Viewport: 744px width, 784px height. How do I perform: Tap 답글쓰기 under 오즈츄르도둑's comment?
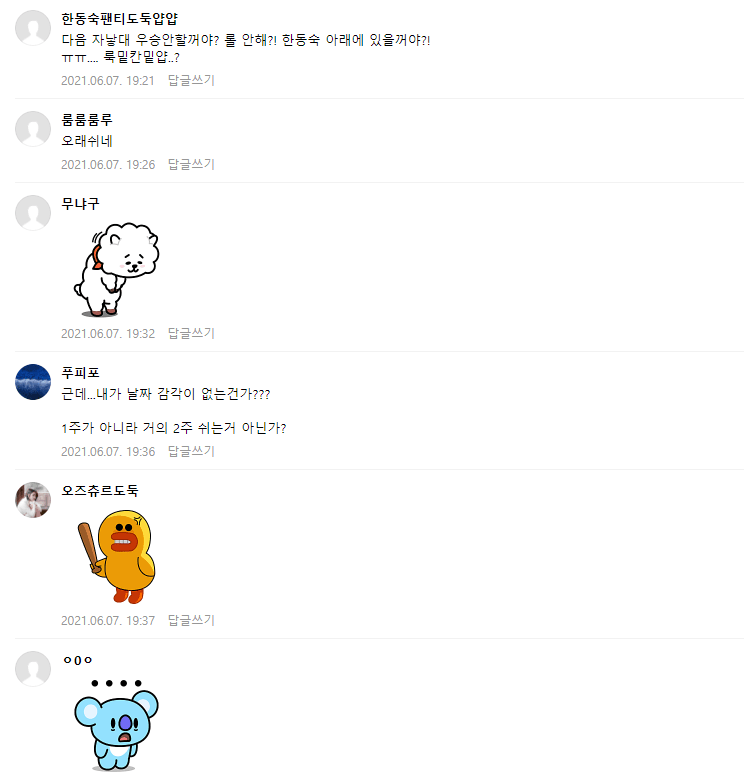pyautogui.click(x=191, y=620)
